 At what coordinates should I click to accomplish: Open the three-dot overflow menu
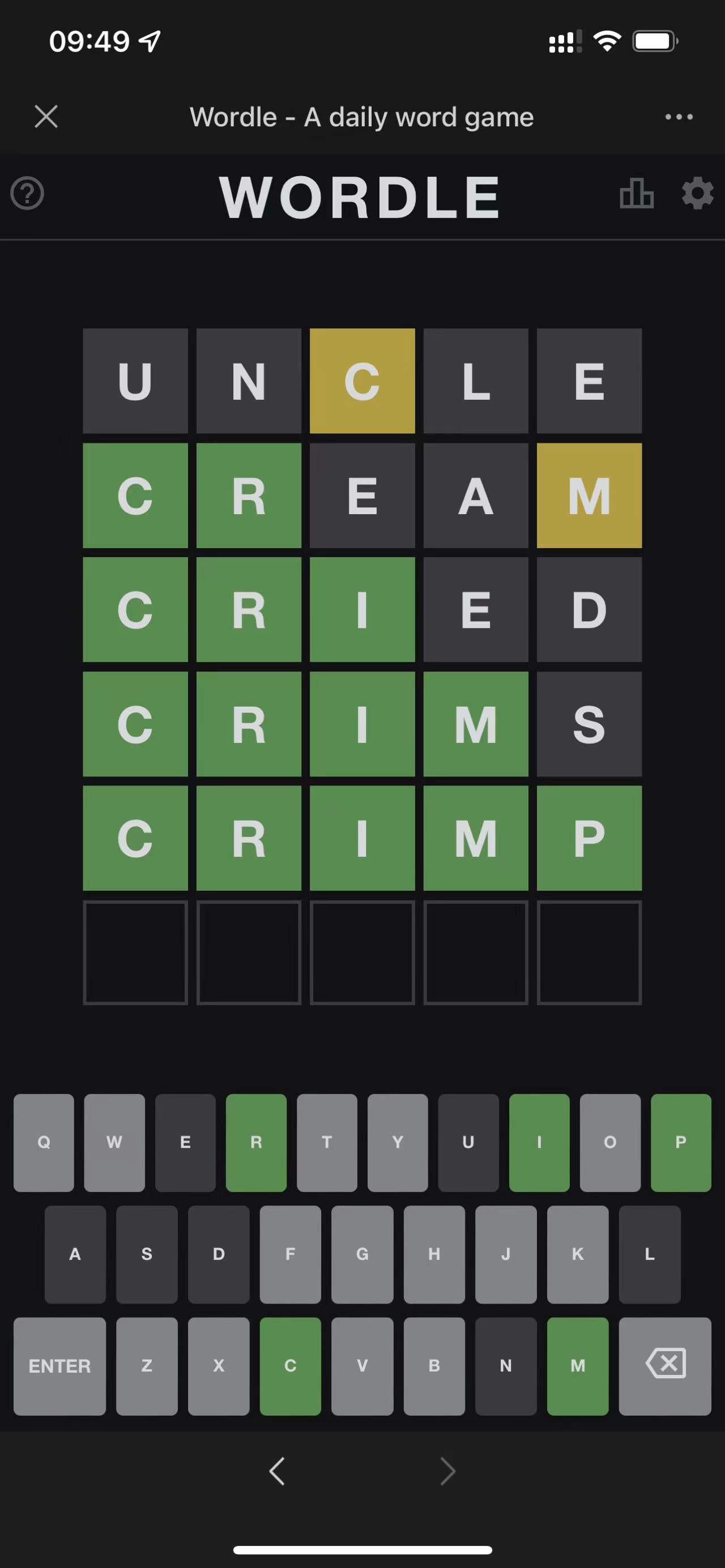tap(679, 117)
